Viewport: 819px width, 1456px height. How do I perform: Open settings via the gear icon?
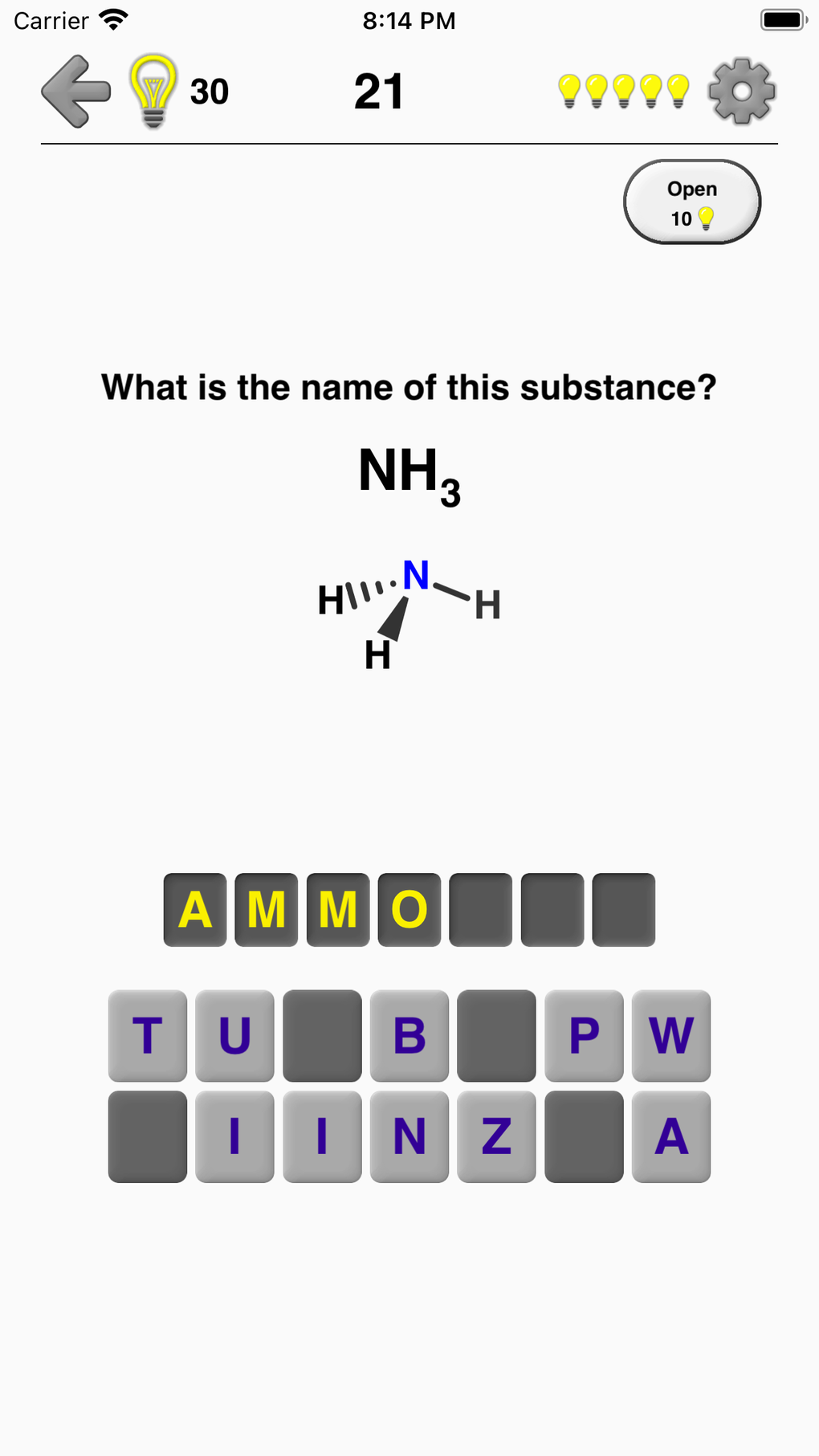pos(741,91)
